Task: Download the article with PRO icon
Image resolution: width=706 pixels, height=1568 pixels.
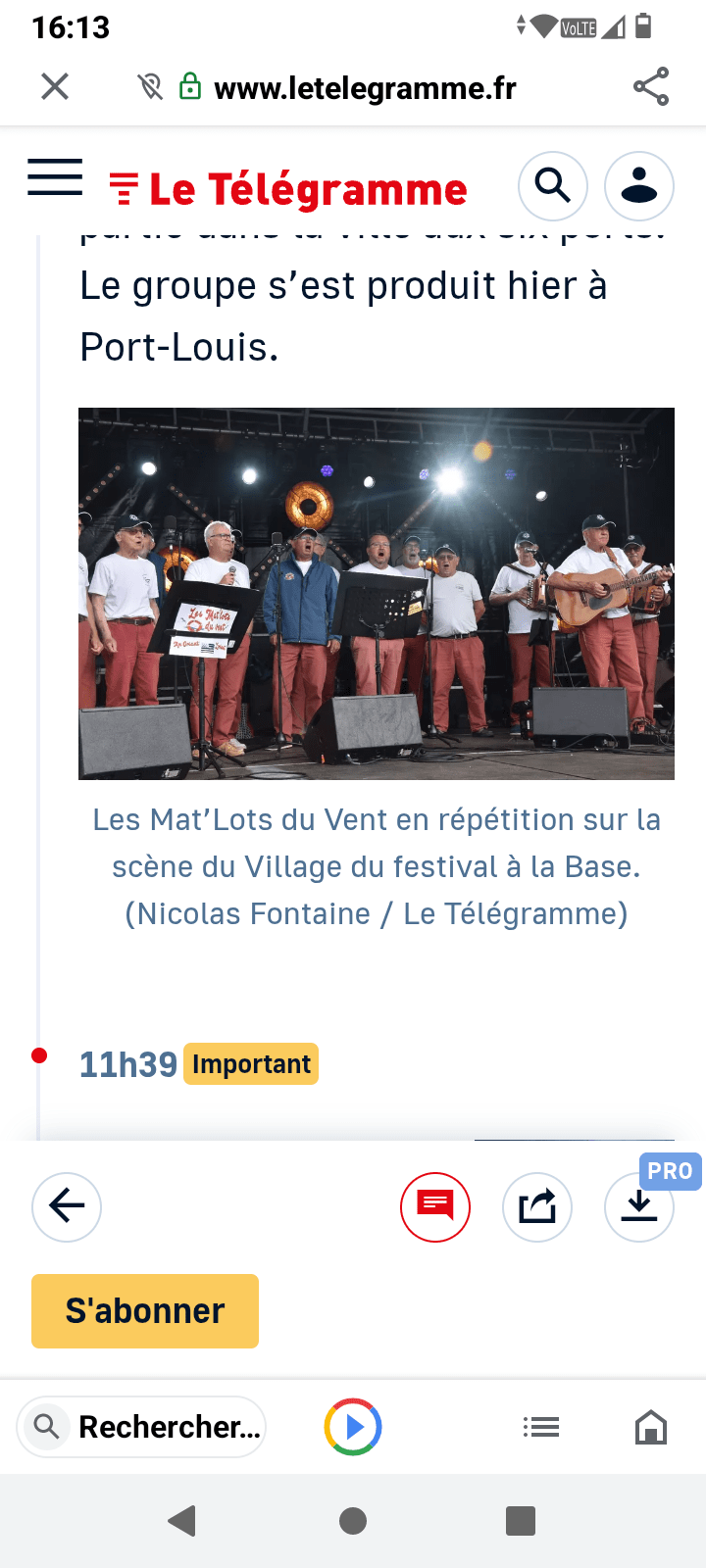Action: (x=639, y=1206)
